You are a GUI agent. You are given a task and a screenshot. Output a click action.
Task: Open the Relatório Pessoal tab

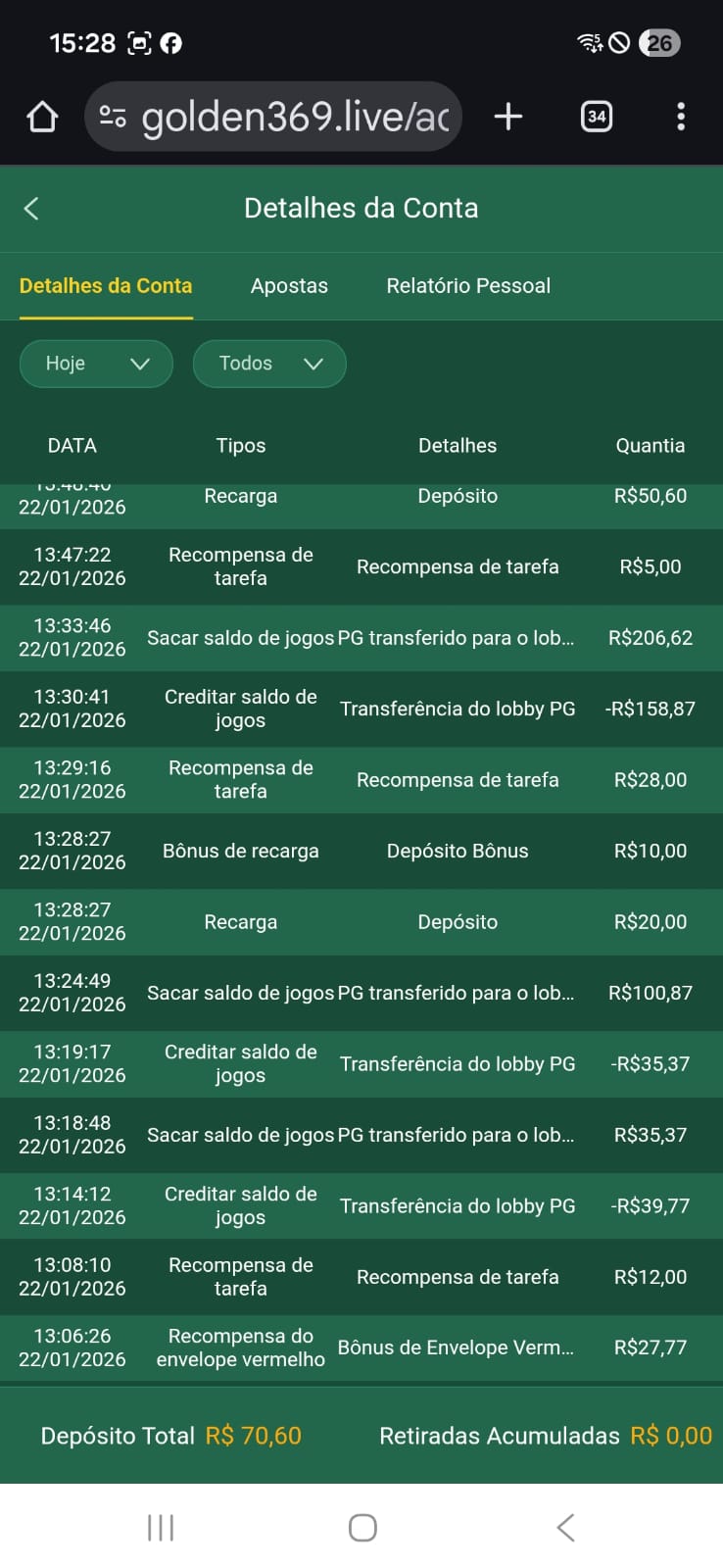[x=468, y=286]
